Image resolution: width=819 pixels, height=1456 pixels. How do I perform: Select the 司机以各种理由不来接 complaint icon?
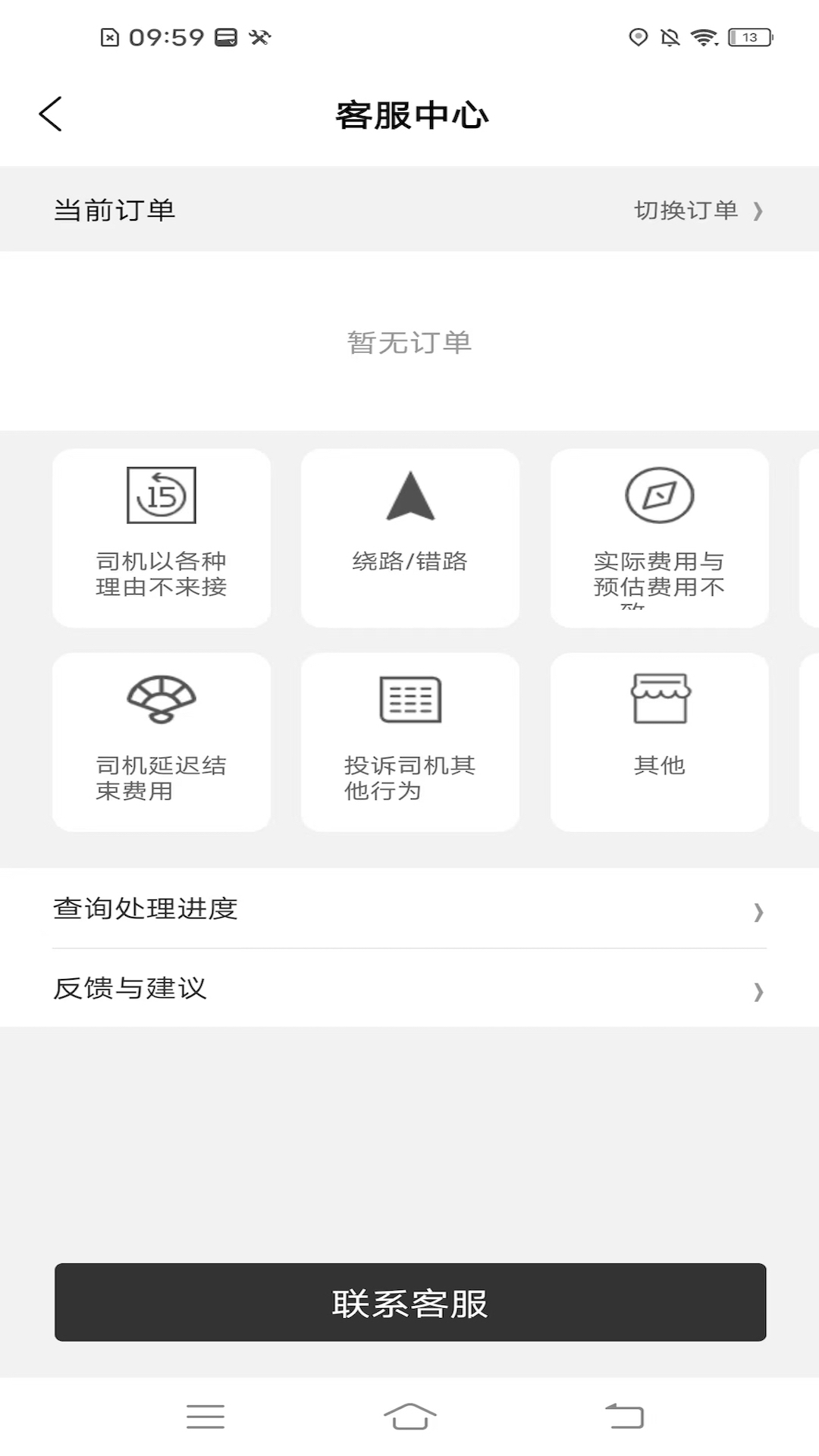pos(161,497)
